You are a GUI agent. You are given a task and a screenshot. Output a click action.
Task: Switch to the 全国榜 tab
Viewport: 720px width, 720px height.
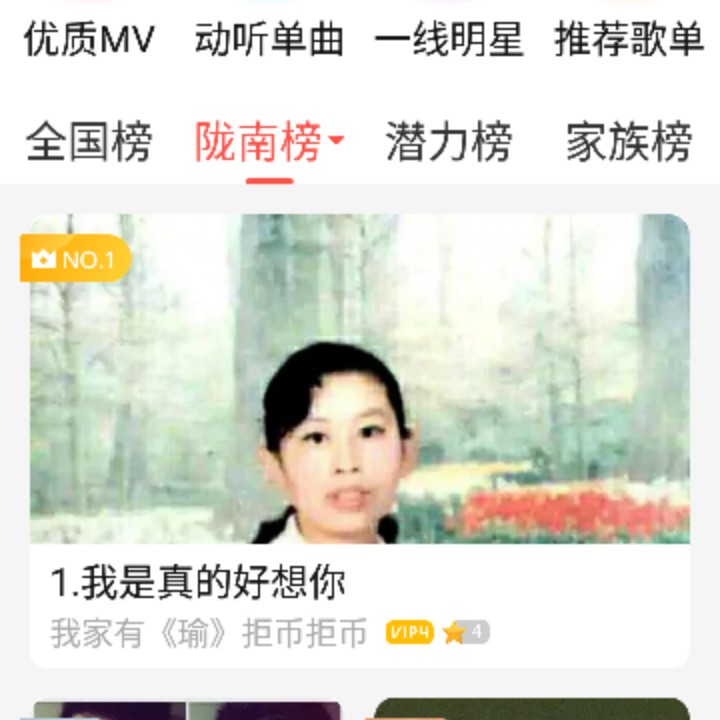[x=89, y=142]
